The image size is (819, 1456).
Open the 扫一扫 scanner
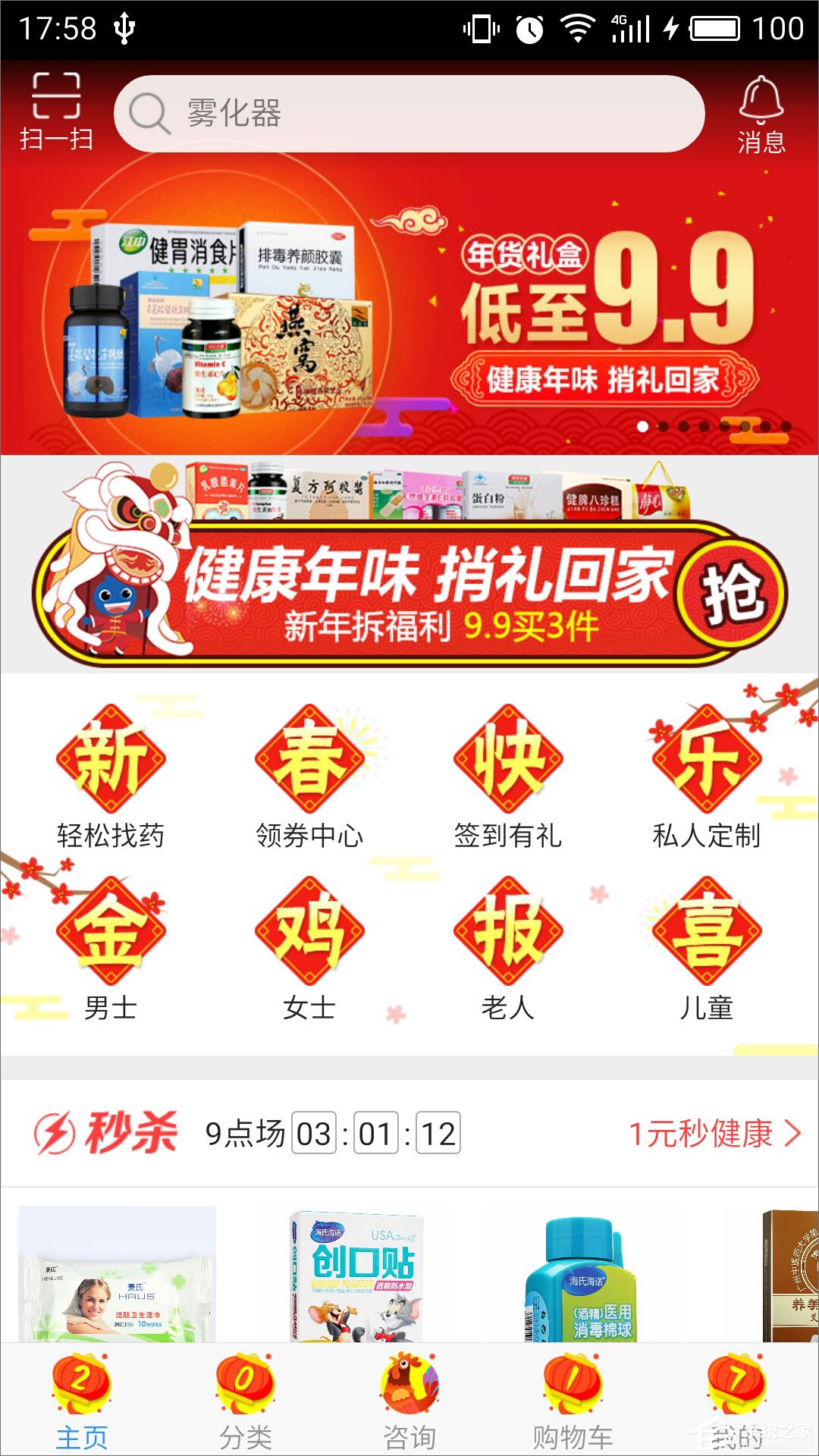(x=56, y=111)
